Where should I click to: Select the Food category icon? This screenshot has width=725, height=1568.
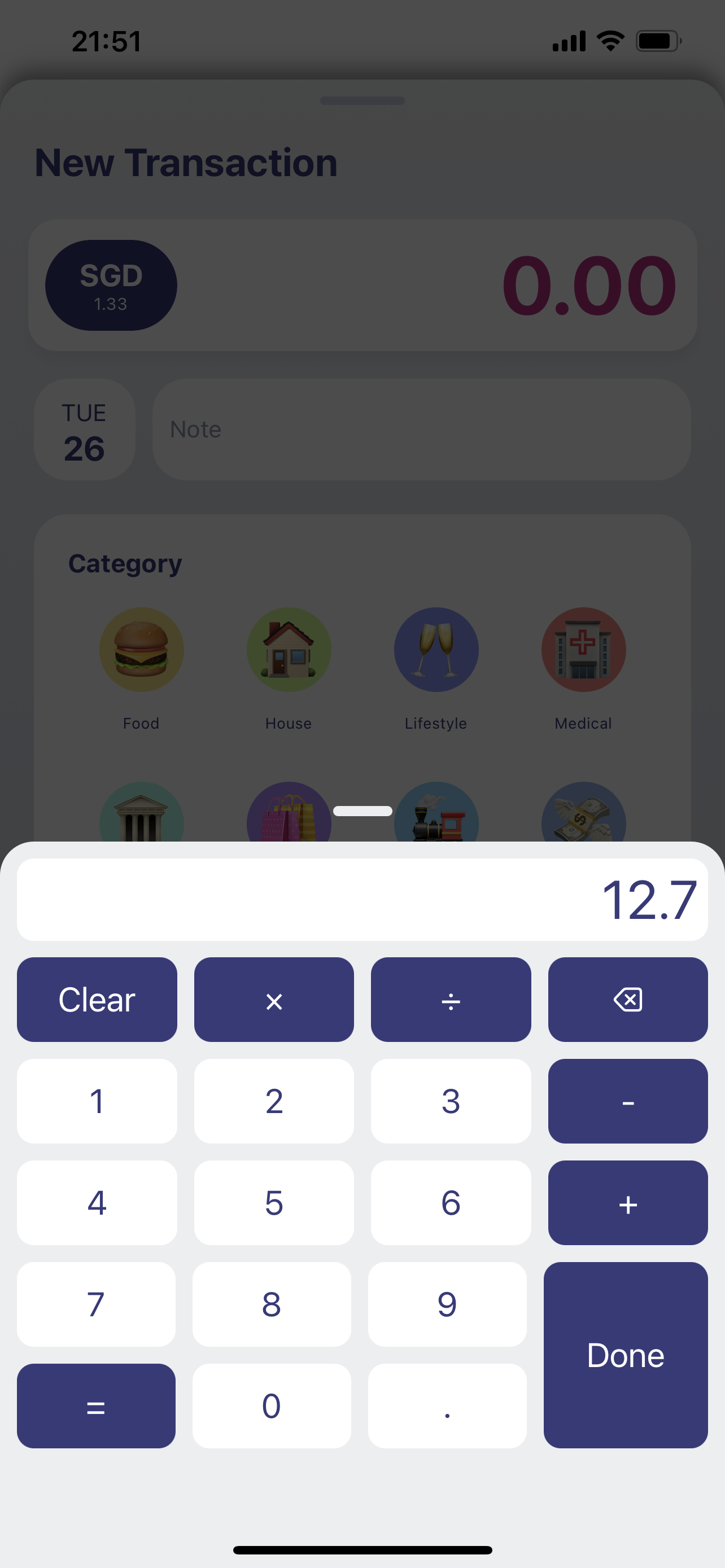click(141, 649)
